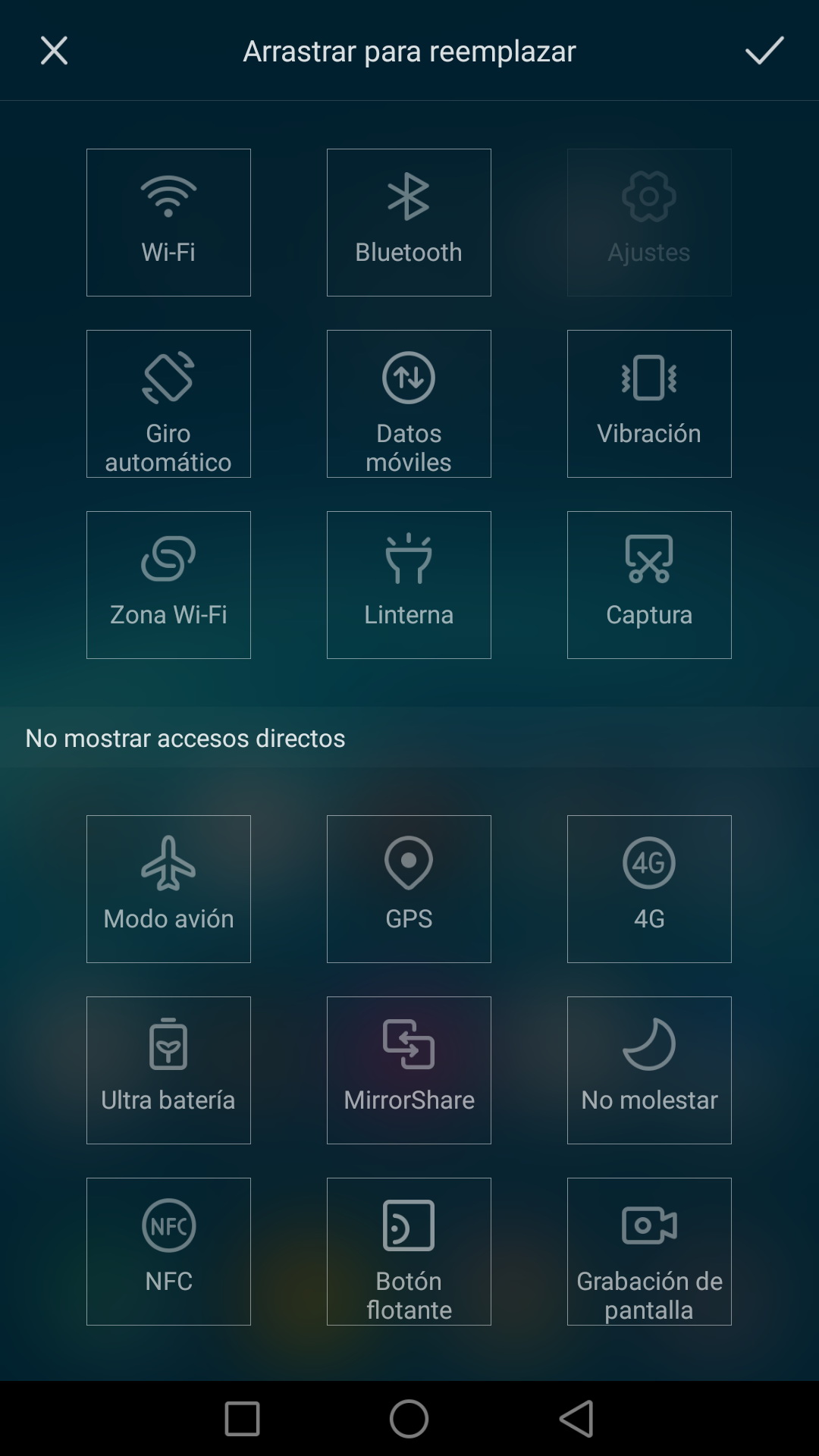
Task: Tap the GPS shortcut tile
Action: 409,889
